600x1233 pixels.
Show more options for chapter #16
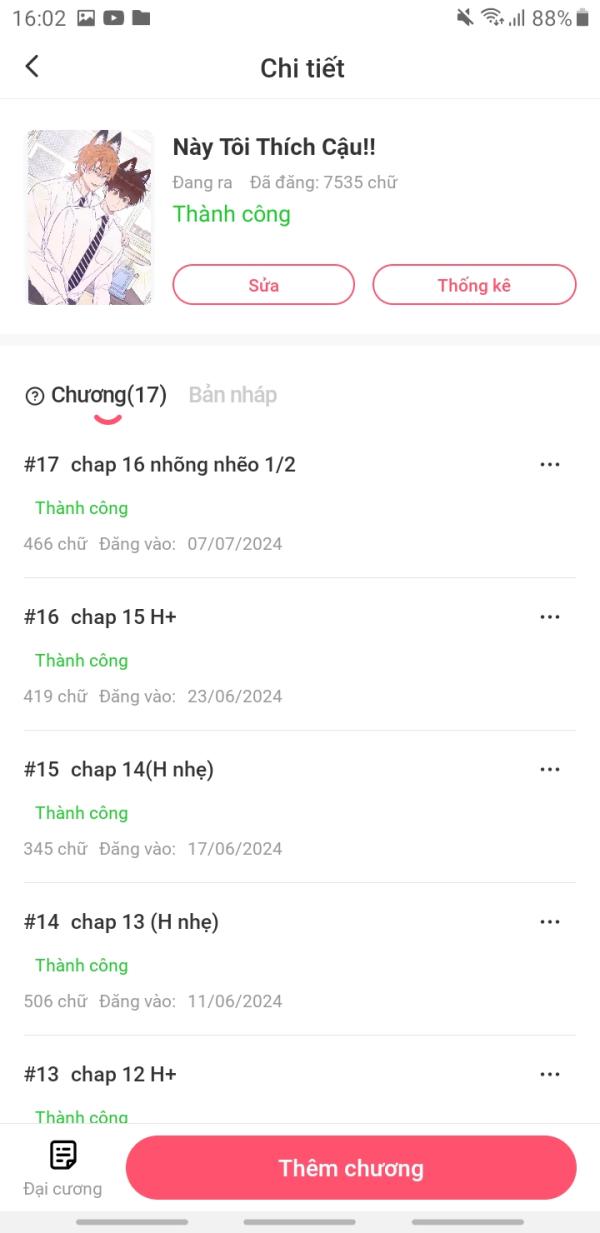pyautogui.click(x=549, y=617)
